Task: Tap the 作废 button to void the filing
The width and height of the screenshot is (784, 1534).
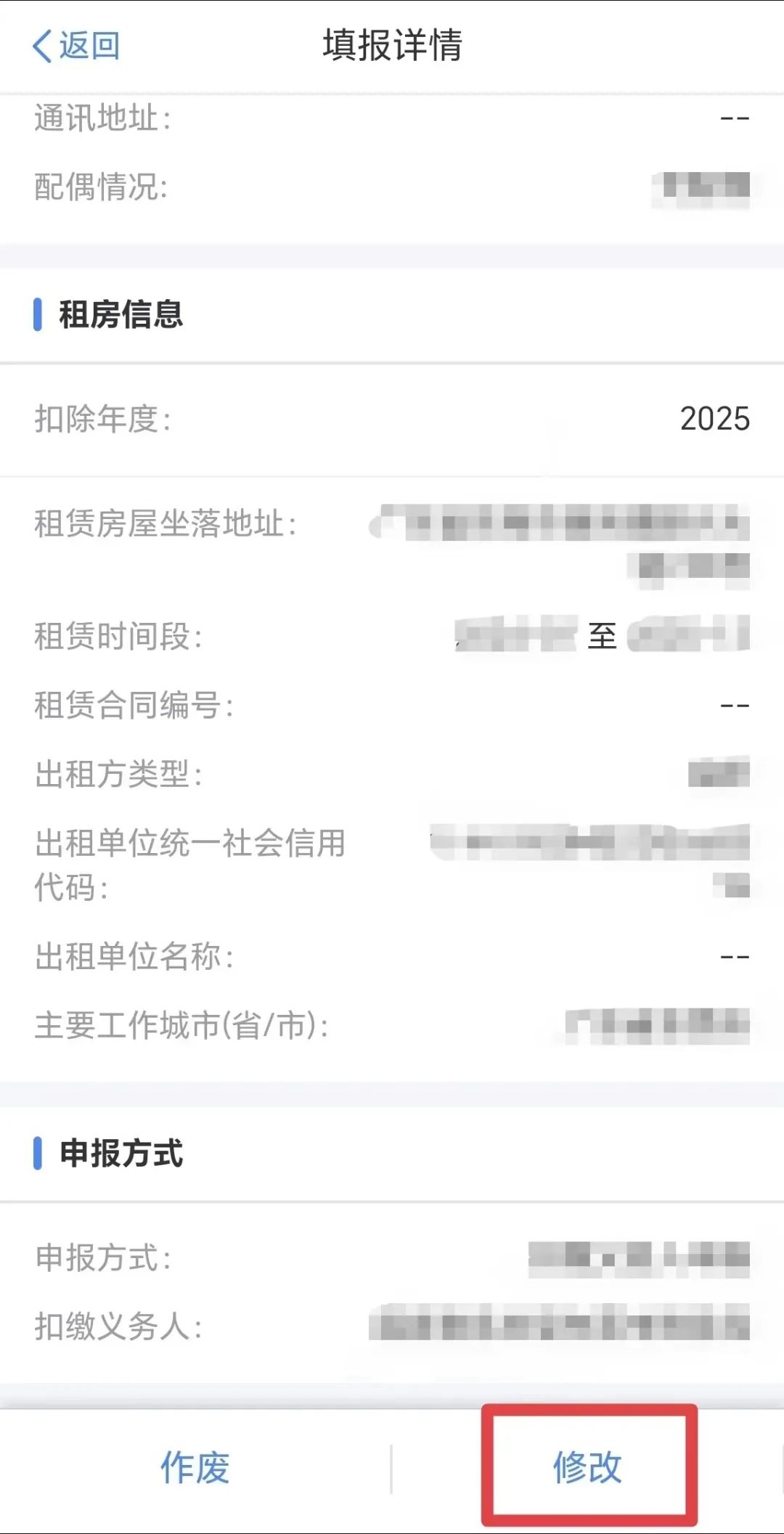Action: point(195,1468)
